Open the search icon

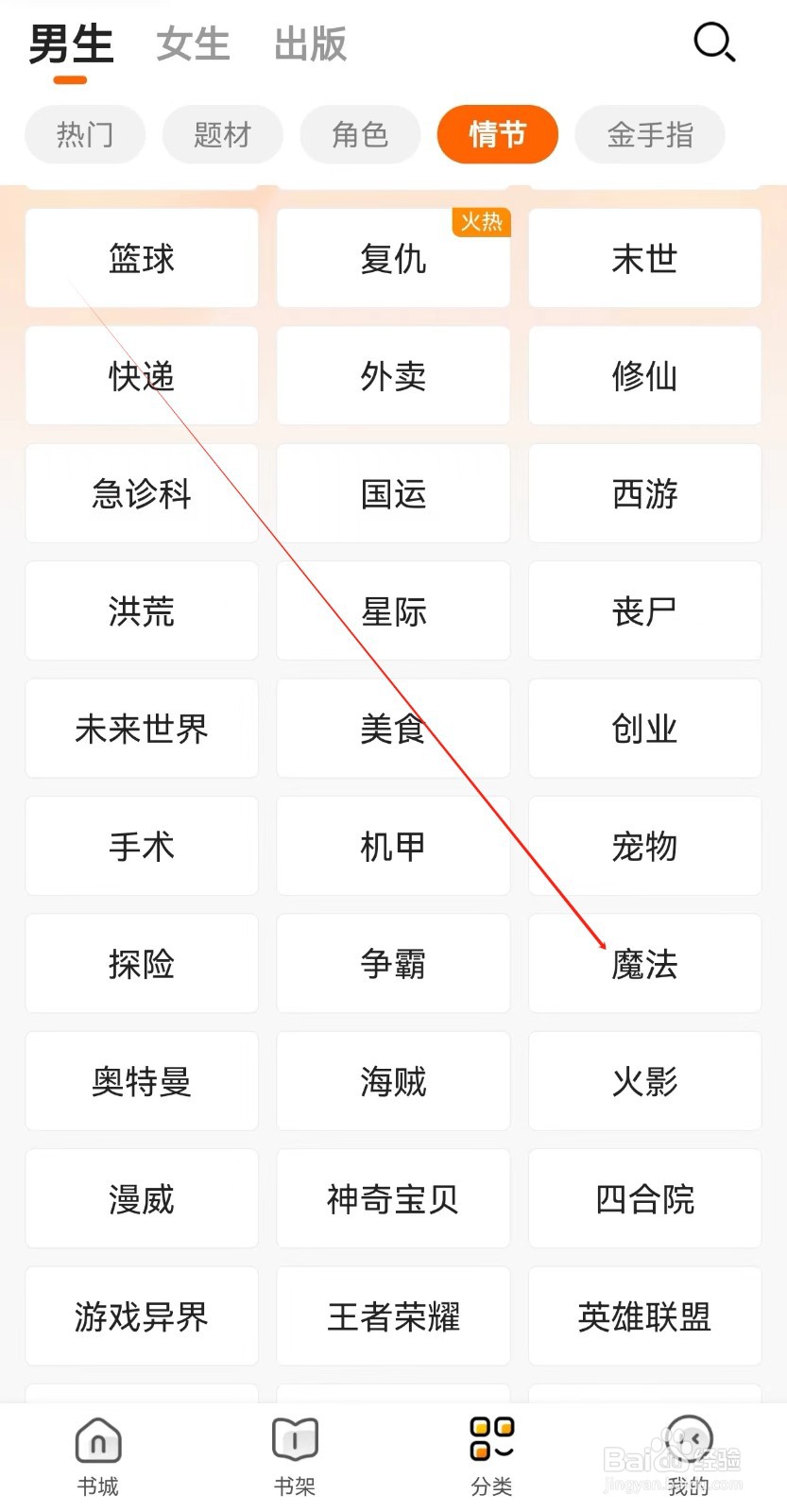pos(714,43)
